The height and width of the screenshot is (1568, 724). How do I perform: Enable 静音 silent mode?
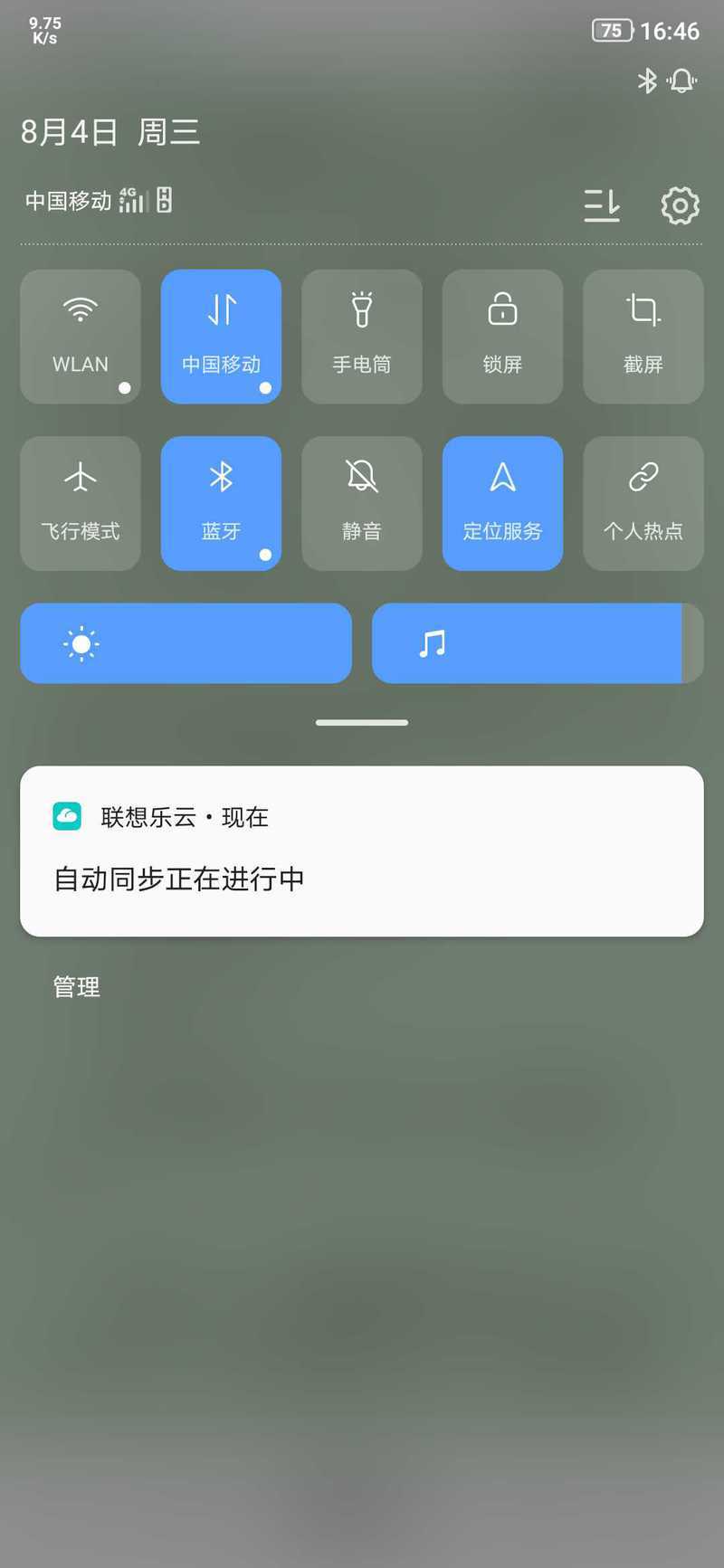[x=362, y=503]
